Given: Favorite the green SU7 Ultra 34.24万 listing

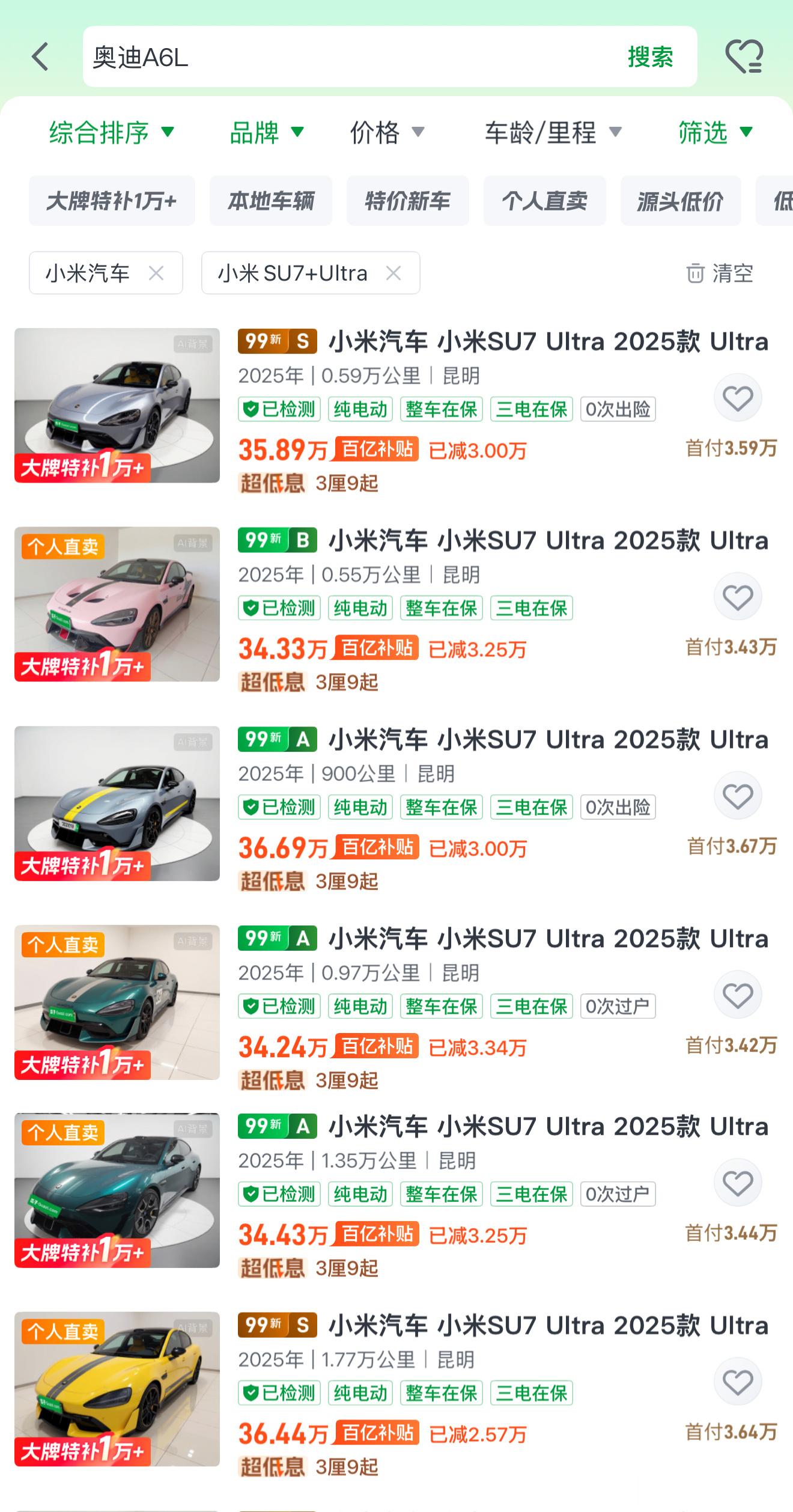Looking at the screenshot, I should 738,995.
